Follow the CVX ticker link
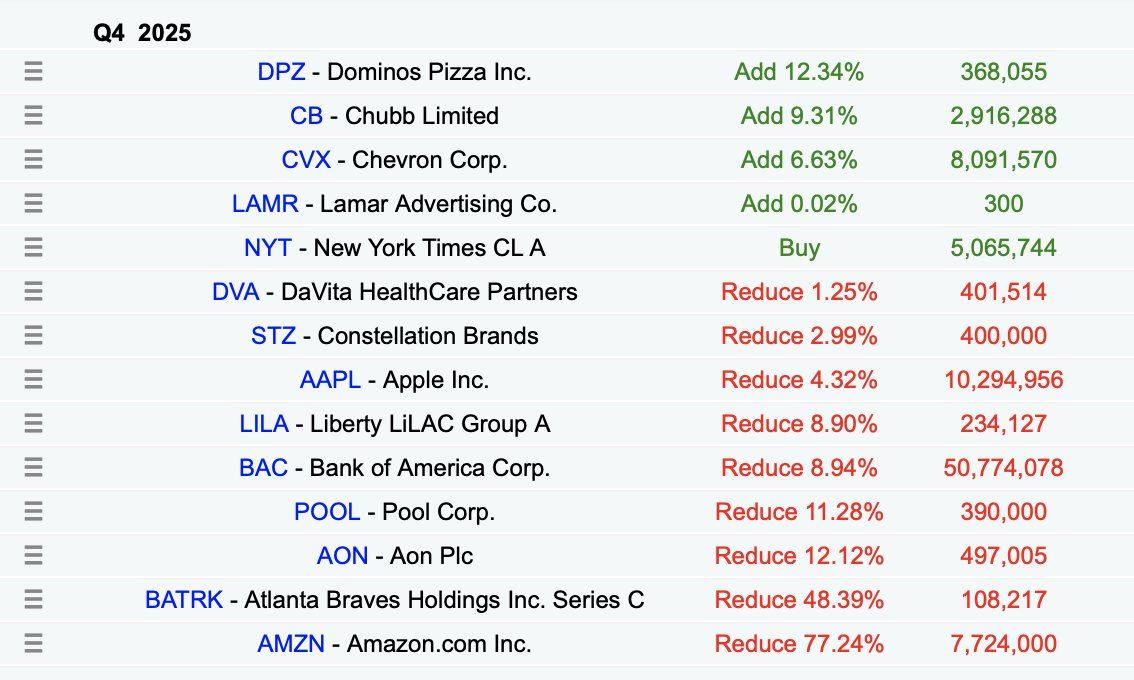This screenshot has height=680, width=1134. point(306,160)
